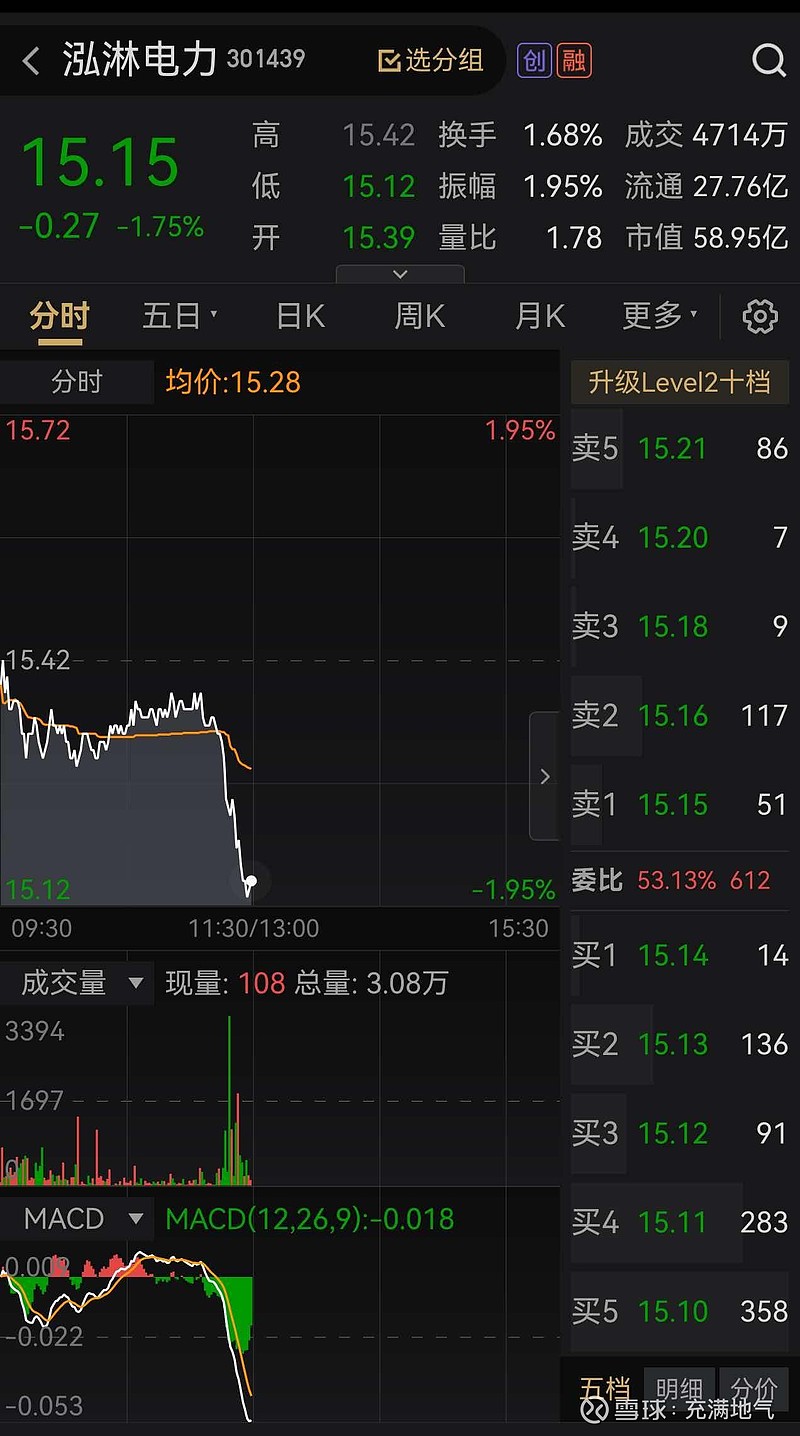Switch to the 日K daily chart tab

click(x=299, y=315)
